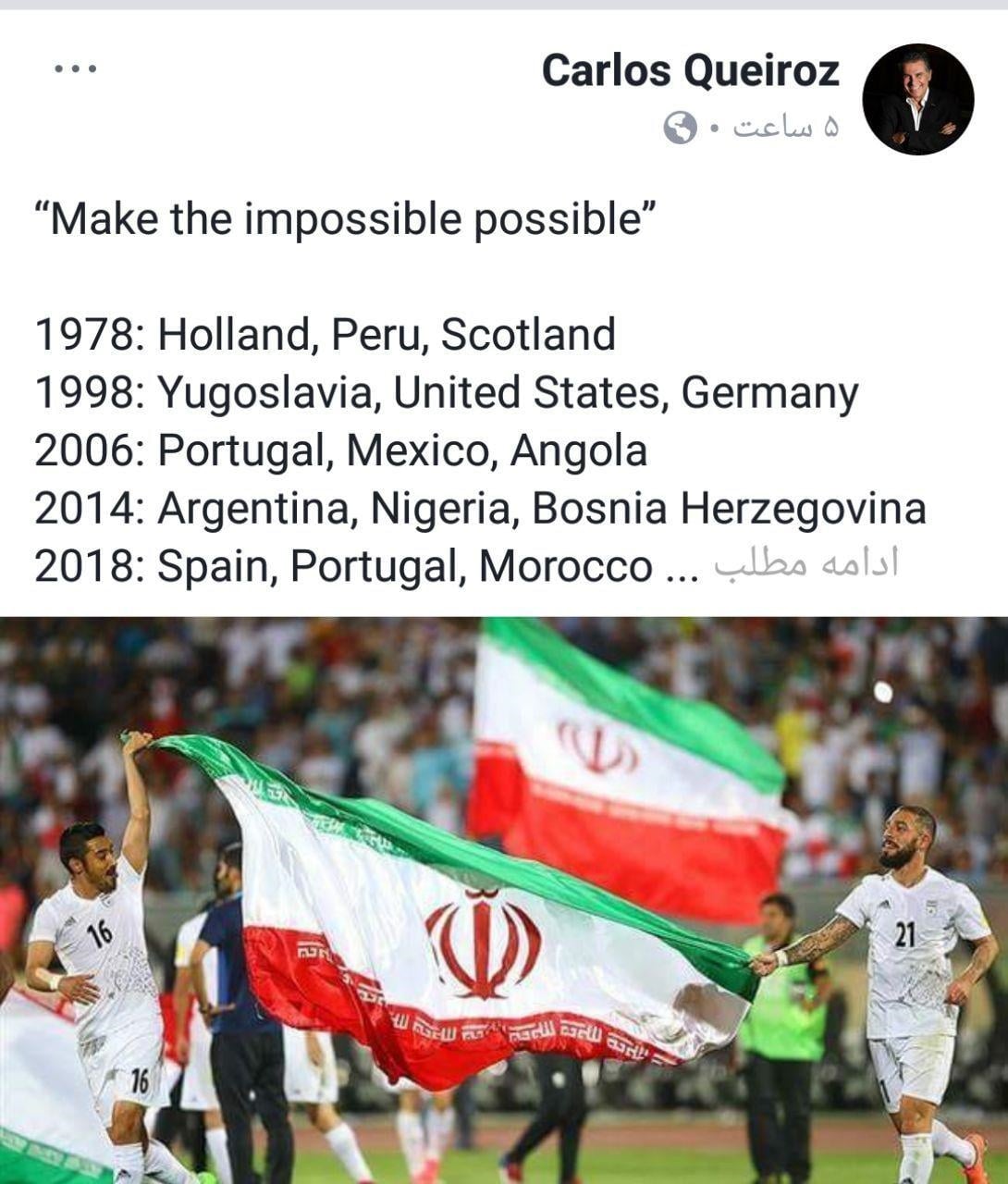Open the Carlos Queiroz profile name
Image resolution: width=1008 pixels, height=1184 pixels.
(x=690, y=70)
